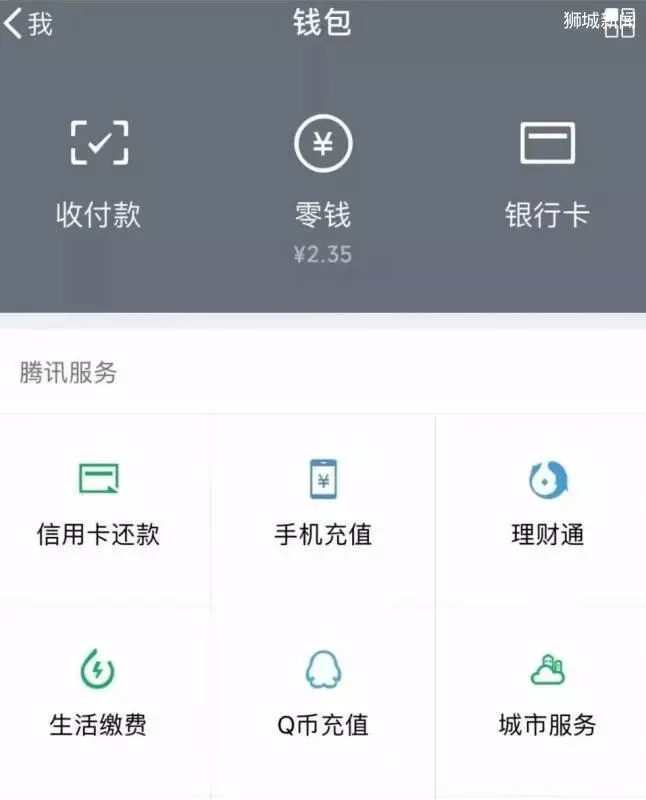The width and height of the screenshot is (646, 800).
Task: Open 收付款 payment code
Action: coord(99,172)
